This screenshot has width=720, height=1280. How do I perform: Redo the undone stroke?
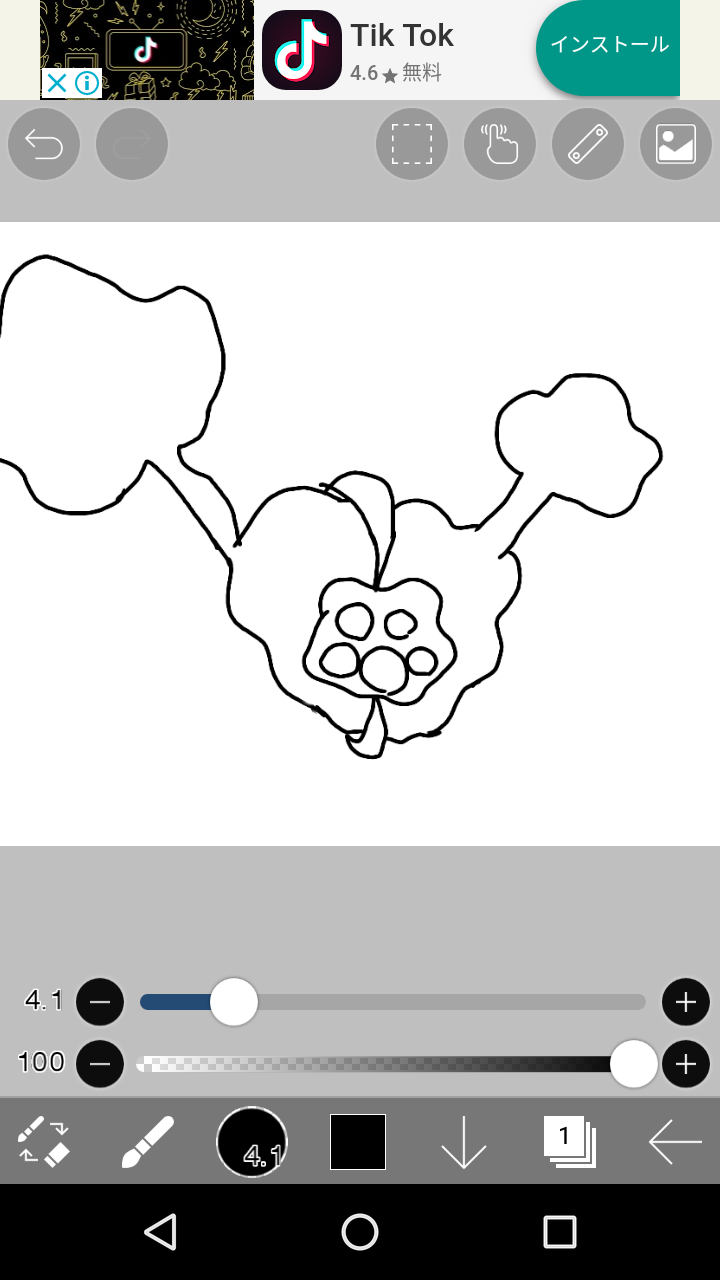132,145
